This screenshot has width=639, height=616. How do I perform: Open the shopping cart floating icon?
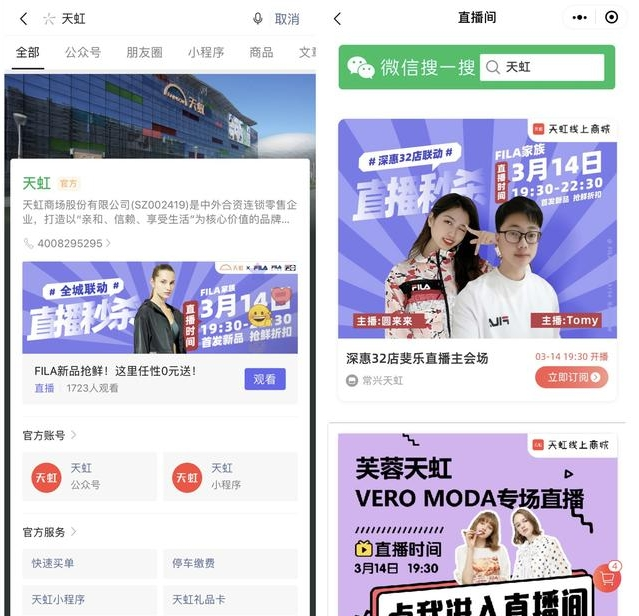point(607,578)
